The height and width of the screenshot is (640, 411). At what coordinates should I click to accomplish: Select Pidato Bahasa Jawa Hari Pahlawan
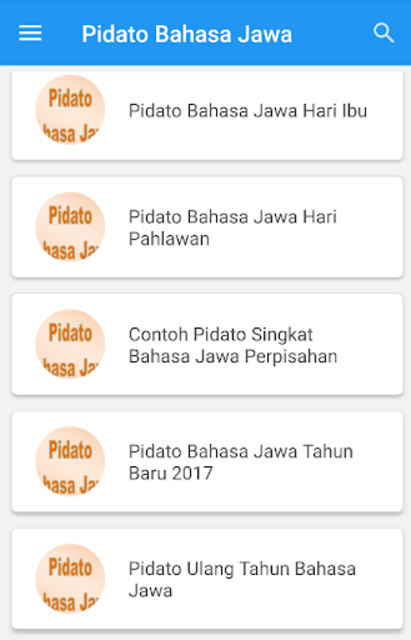(x=207, y=227)
